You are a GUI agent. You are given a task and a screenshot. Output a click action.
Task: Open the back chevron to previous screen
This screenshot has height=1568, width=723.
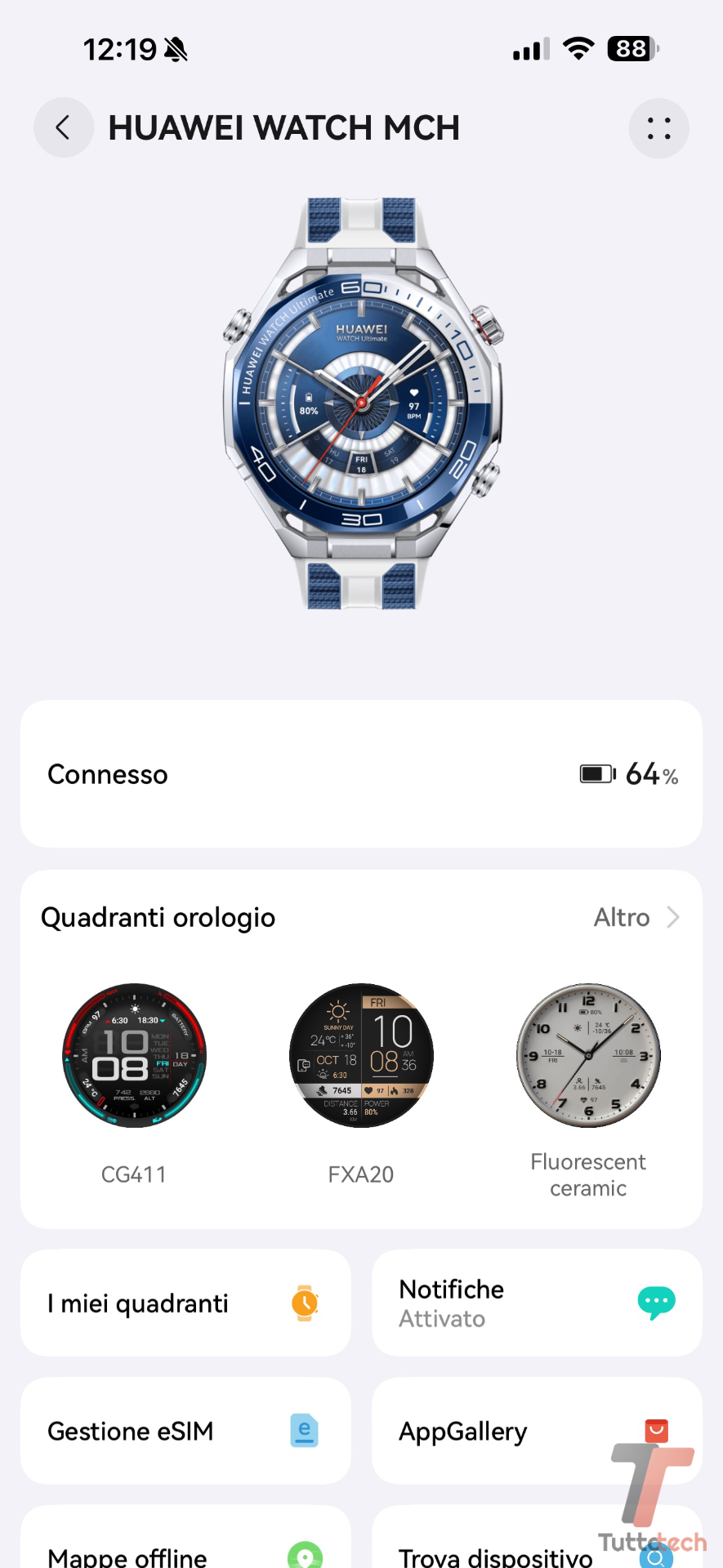[x=64, y=127]
